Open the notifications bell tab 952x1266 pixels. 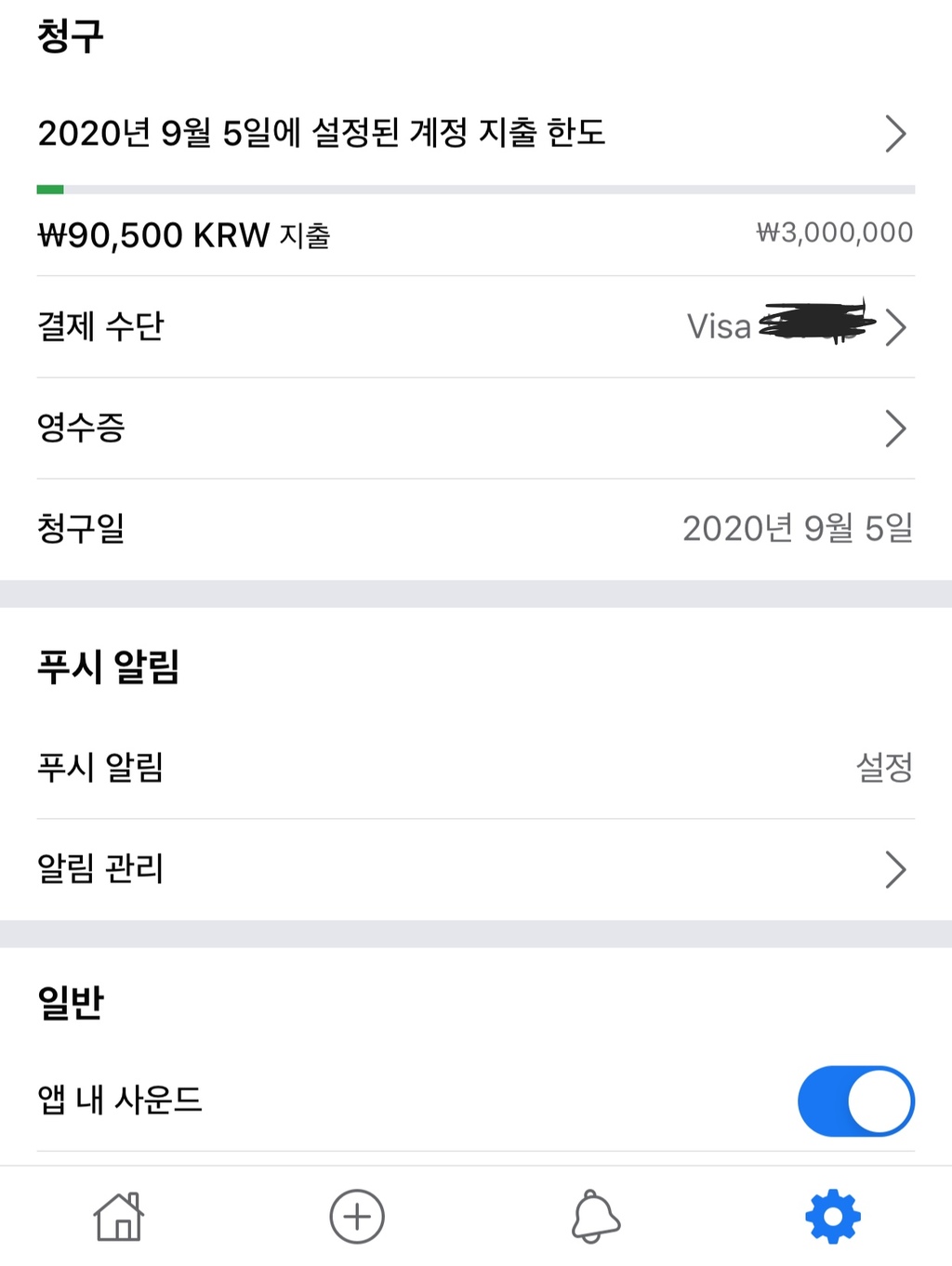click(595, 1216)
